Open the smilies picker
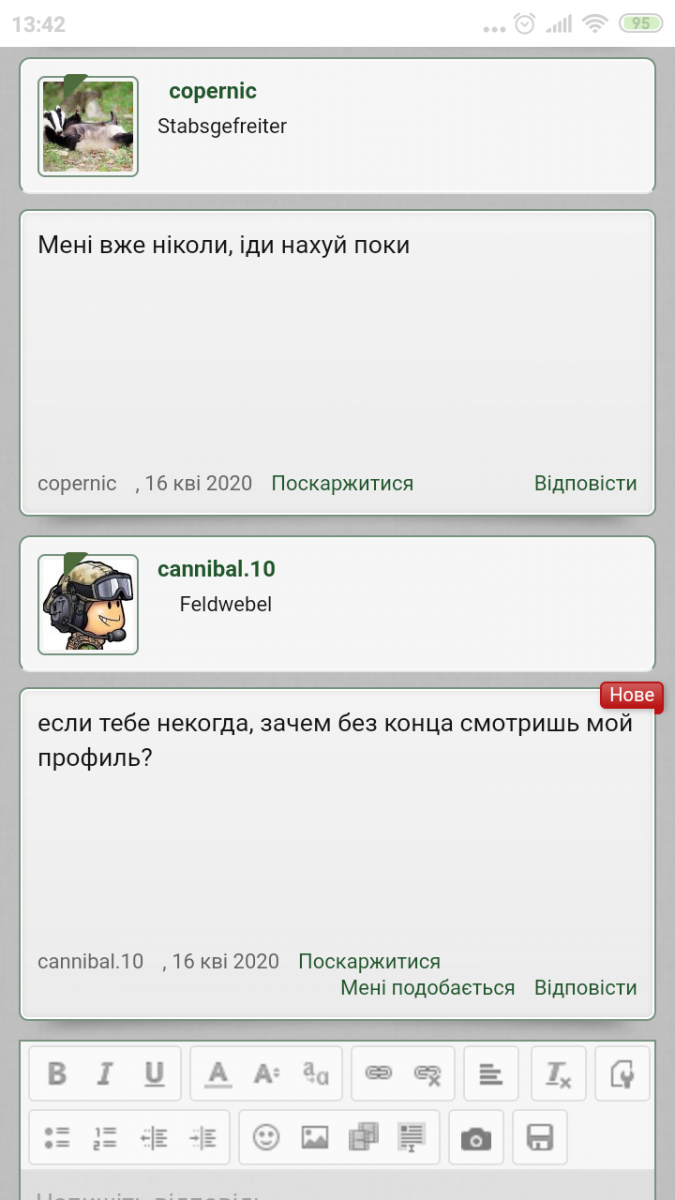 click(x=266, y=1137)
